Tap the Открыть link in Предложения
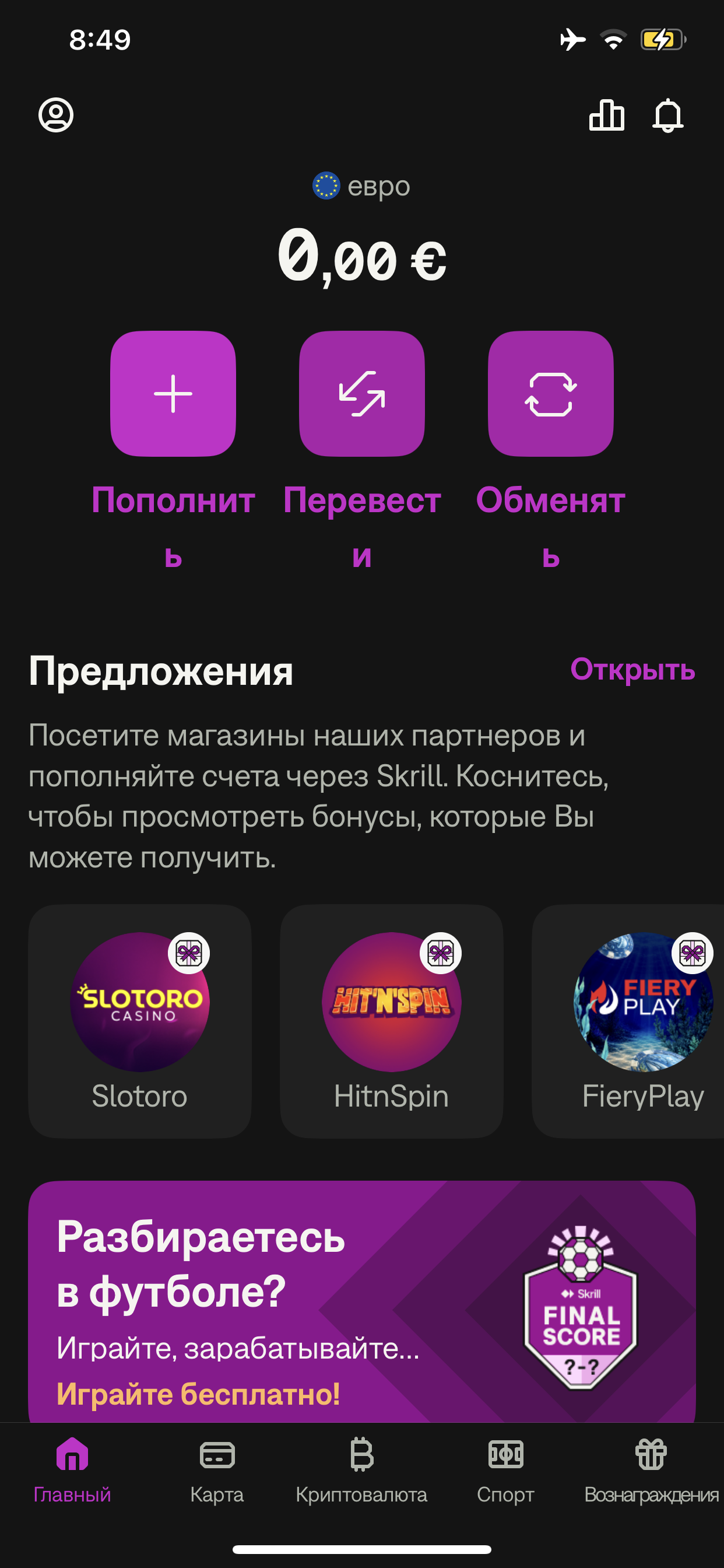 (632, 669)
